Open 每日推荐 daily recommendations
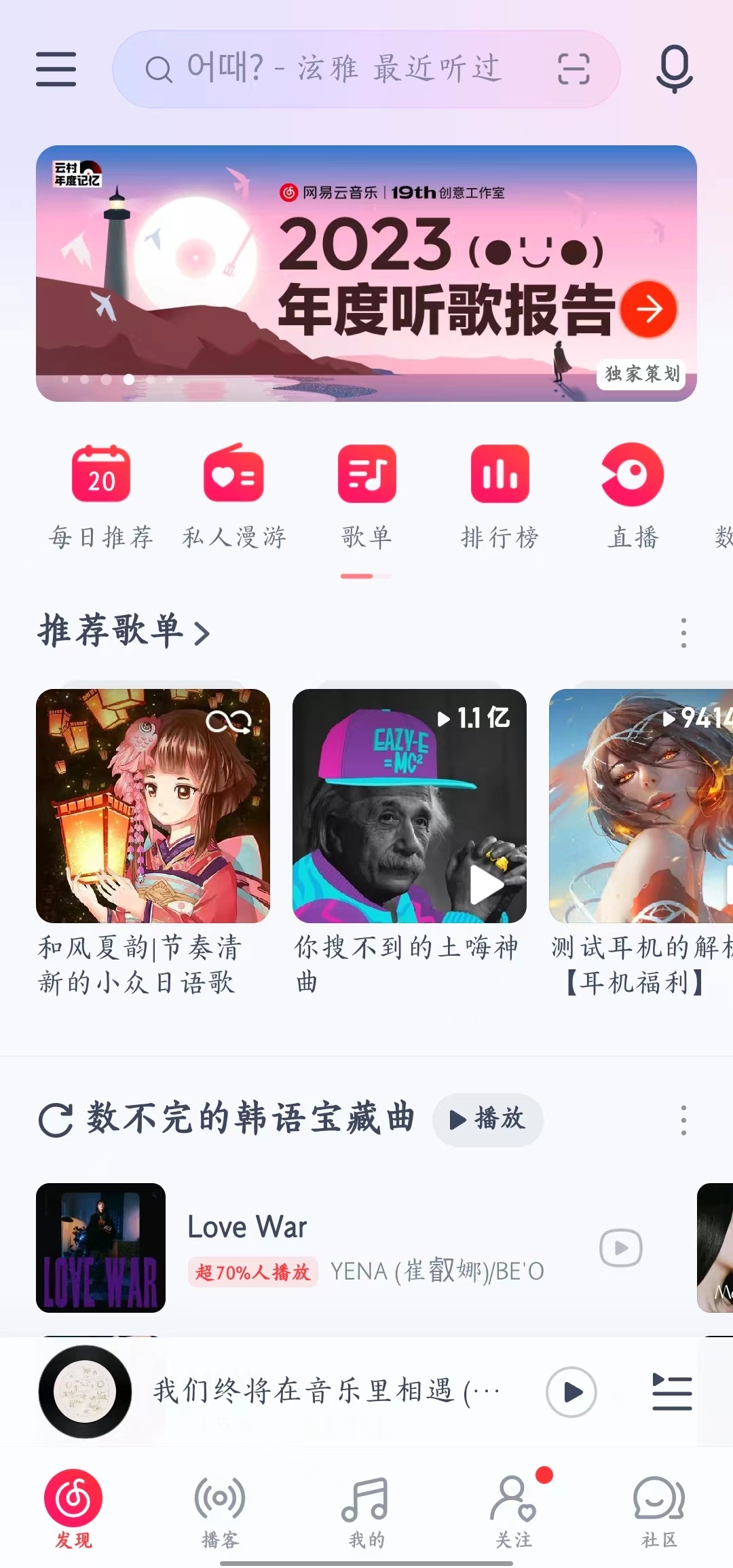Screen dimensions: 733x1568 (x=101, y=497)
